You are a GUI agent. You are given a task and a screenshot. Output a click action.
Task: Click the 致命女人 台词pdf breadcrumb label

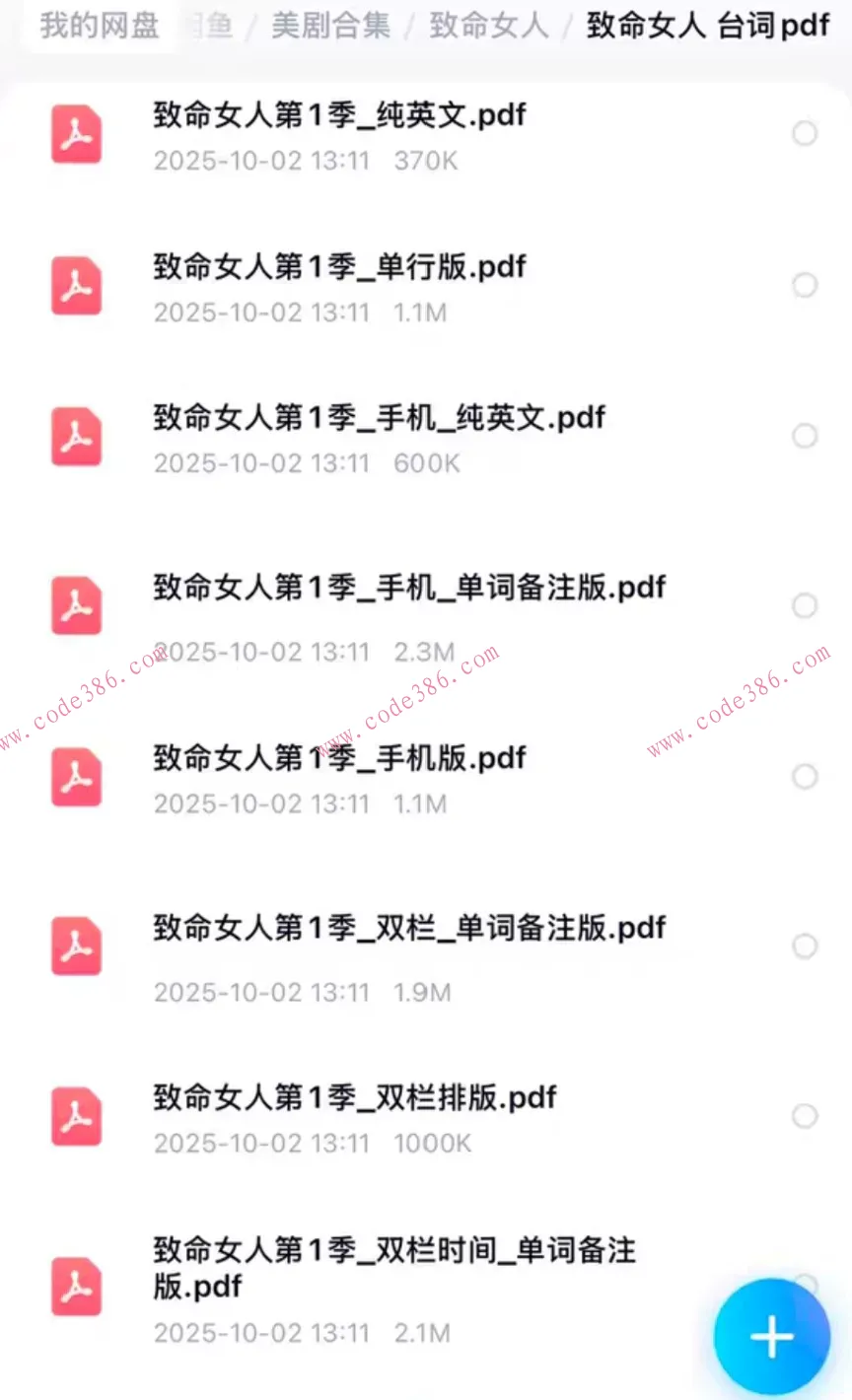(x=705, y=27)
